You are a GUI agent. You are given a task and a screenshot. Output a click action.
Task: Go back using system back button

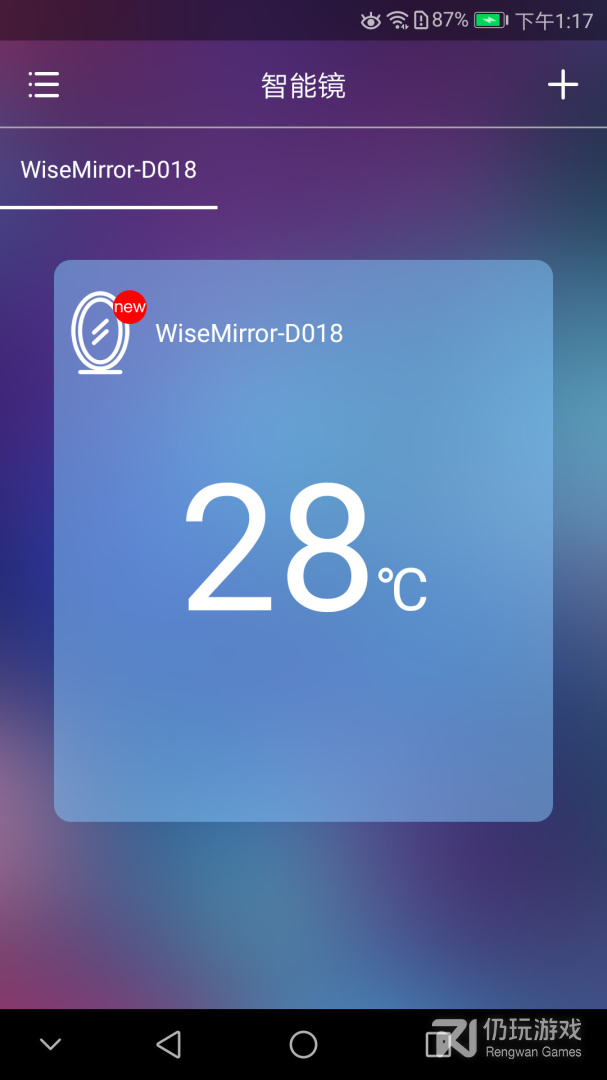[x=169, y=1045]
